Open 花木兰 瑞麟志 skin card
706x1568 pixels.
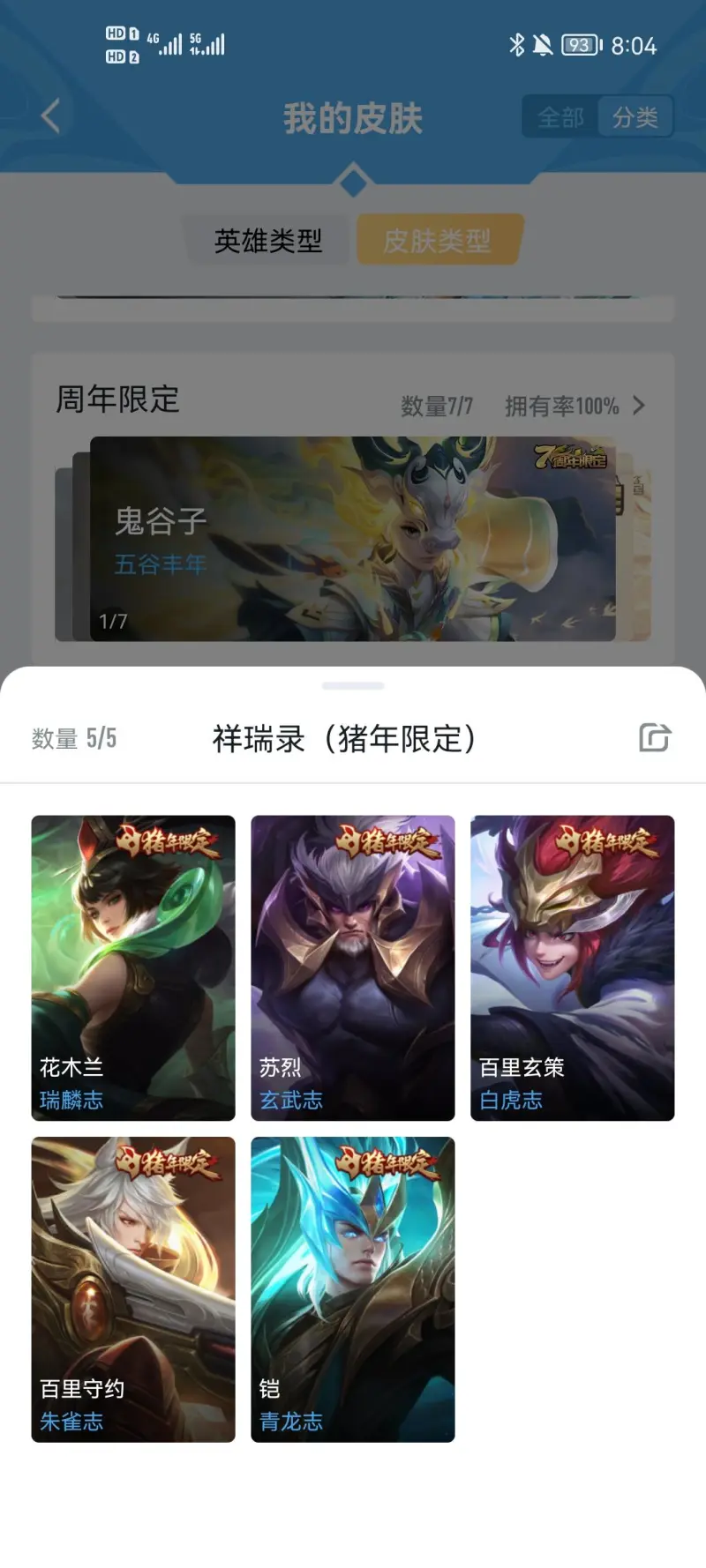click(x=133, y=967)
